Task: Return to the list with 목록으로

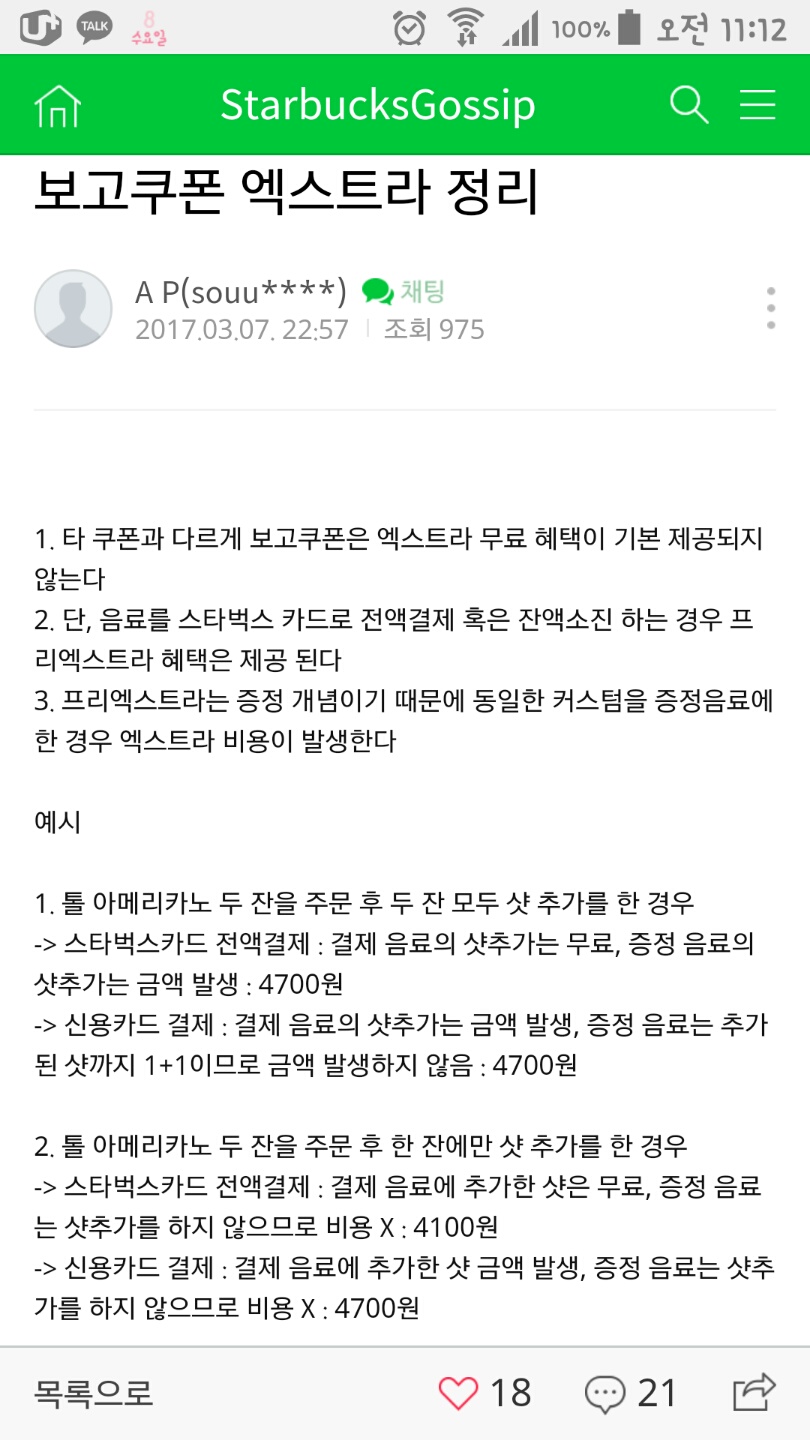Action: coord(93,1392)
